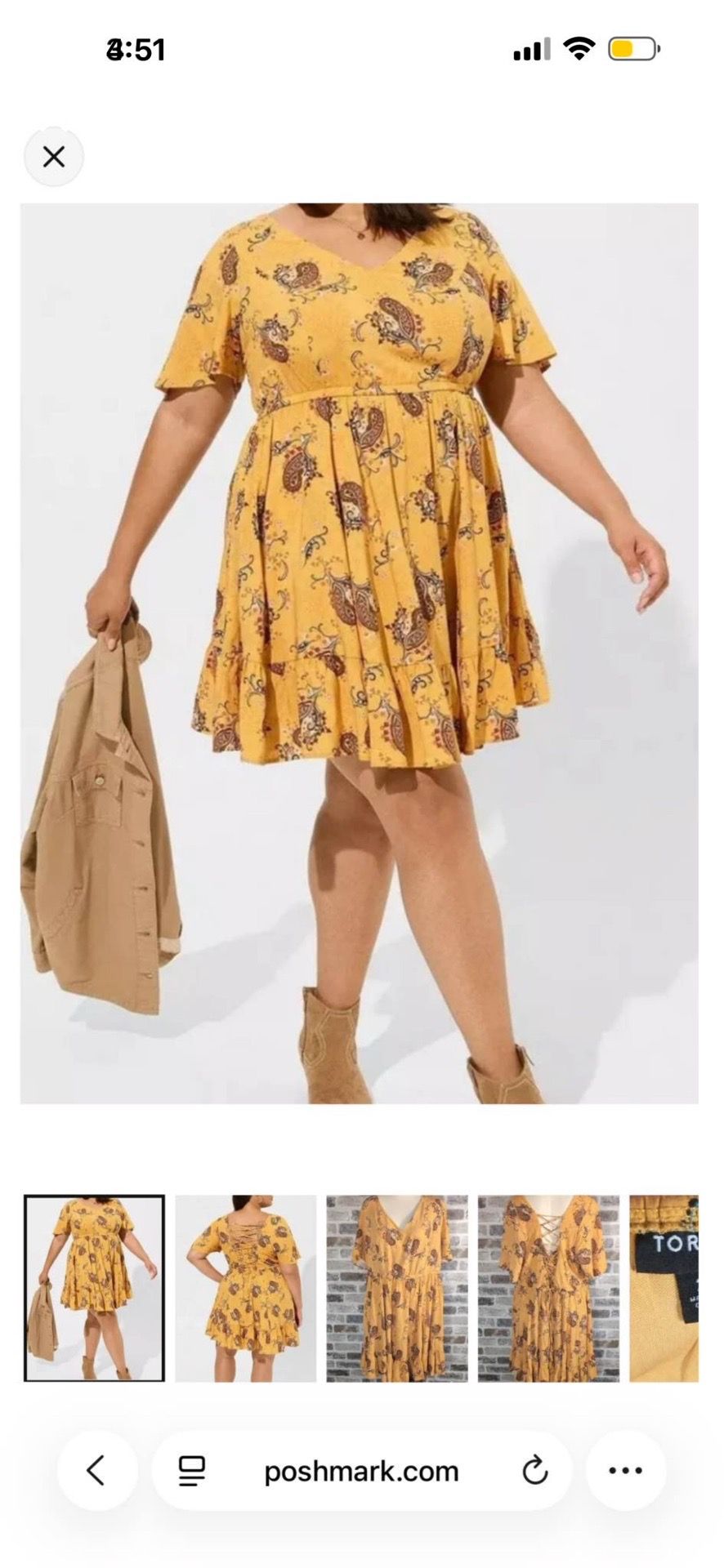Tap the main yellow dress photo
Image resolution: width=724 pixels, height=1568 pixels.
click(360, 653)
